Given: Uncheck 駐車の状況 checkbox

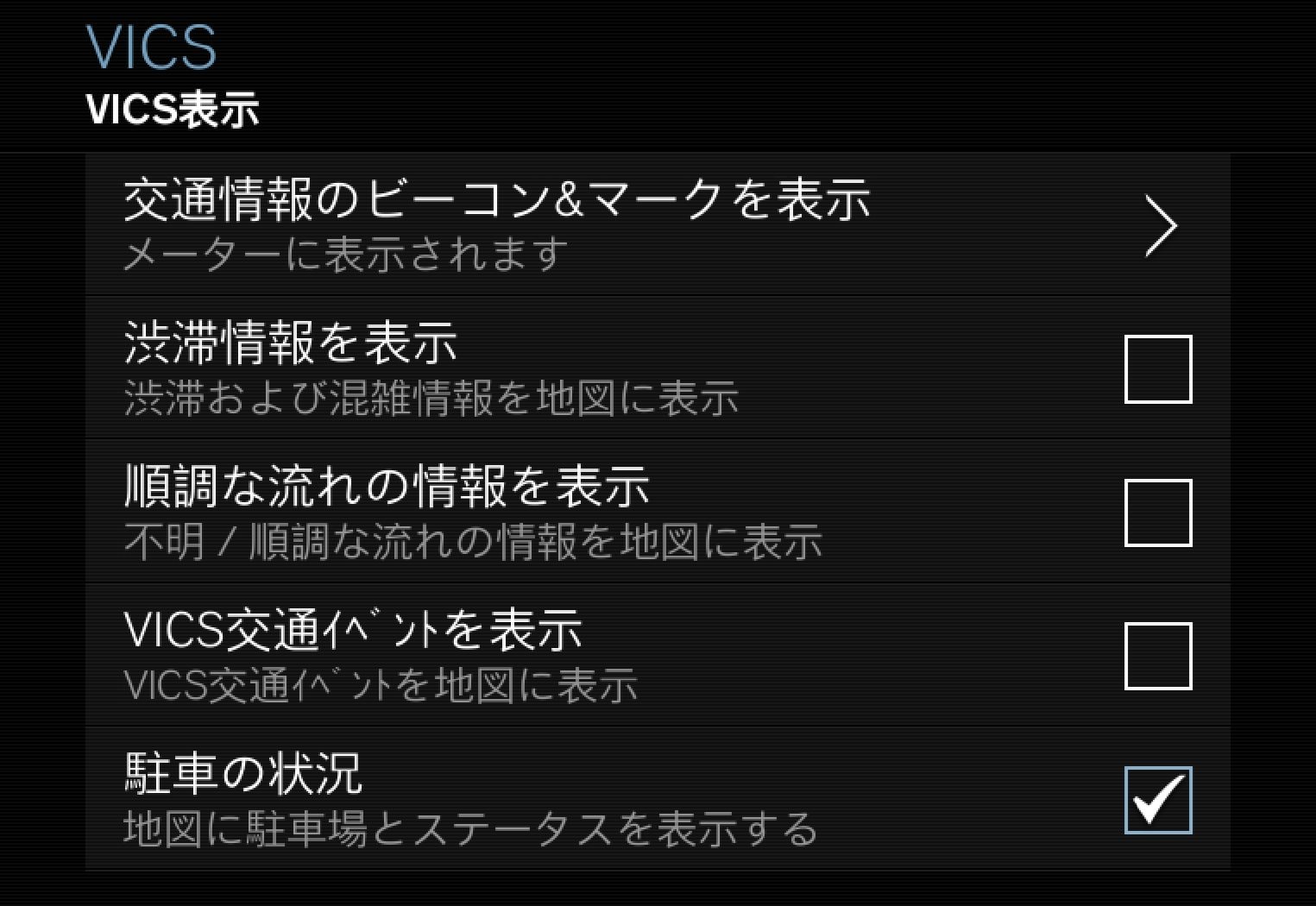Looking at the screenshot, I should point(1158,800).
